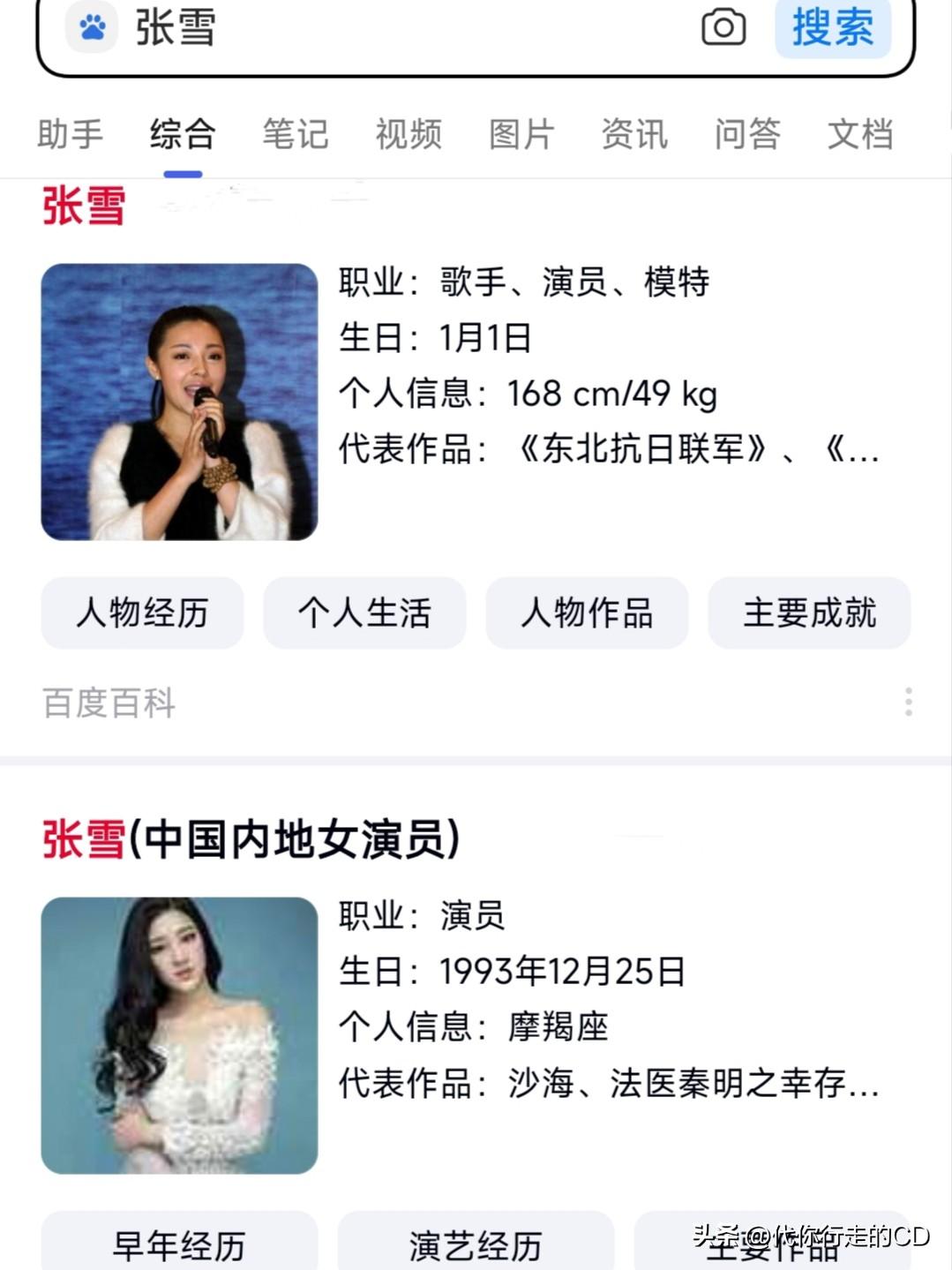Tap the 搜索 button
Viewport: 952px width, 1270px height.
tap(832, 27)
